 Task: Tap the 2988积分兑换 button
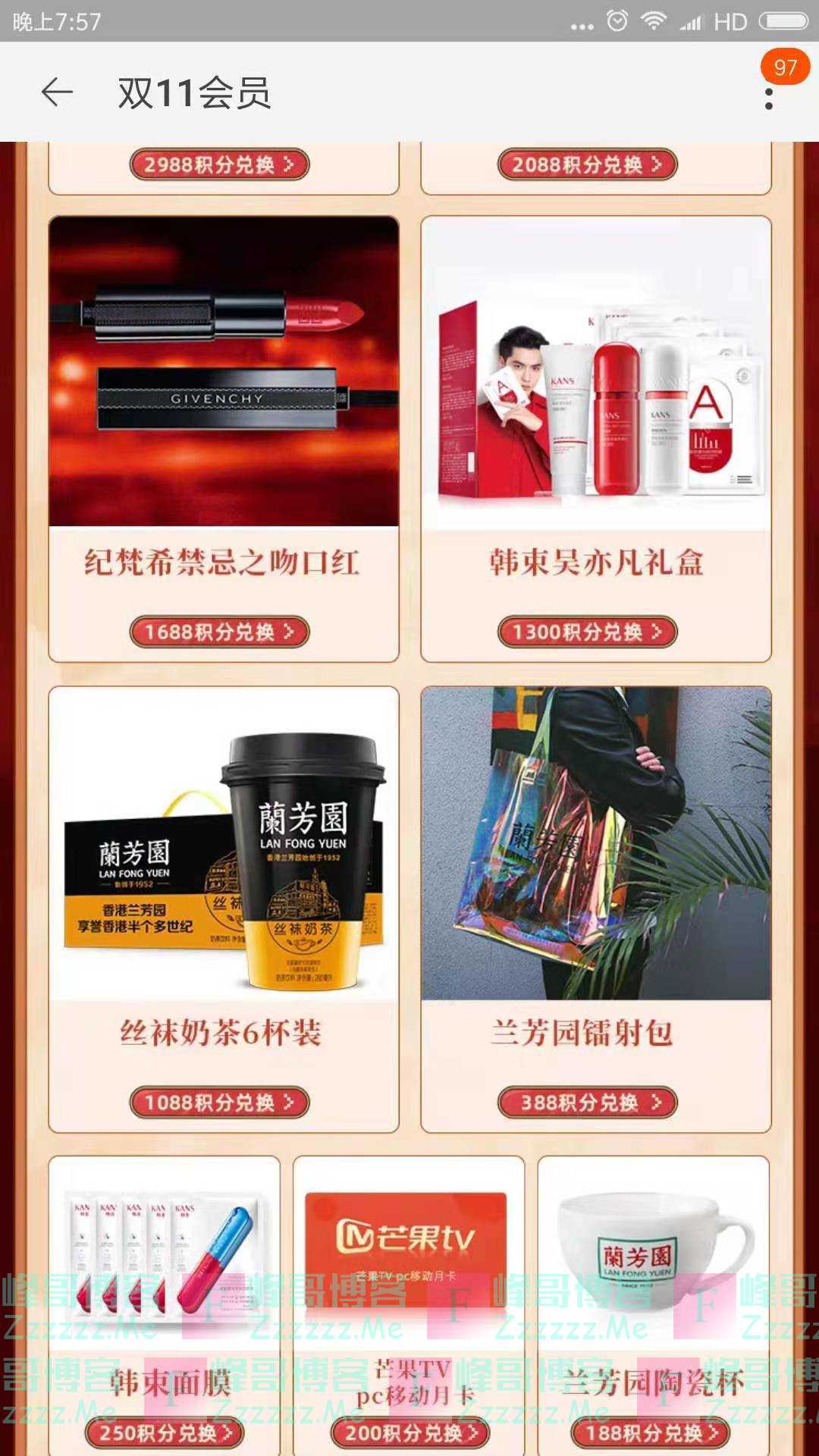219,165
